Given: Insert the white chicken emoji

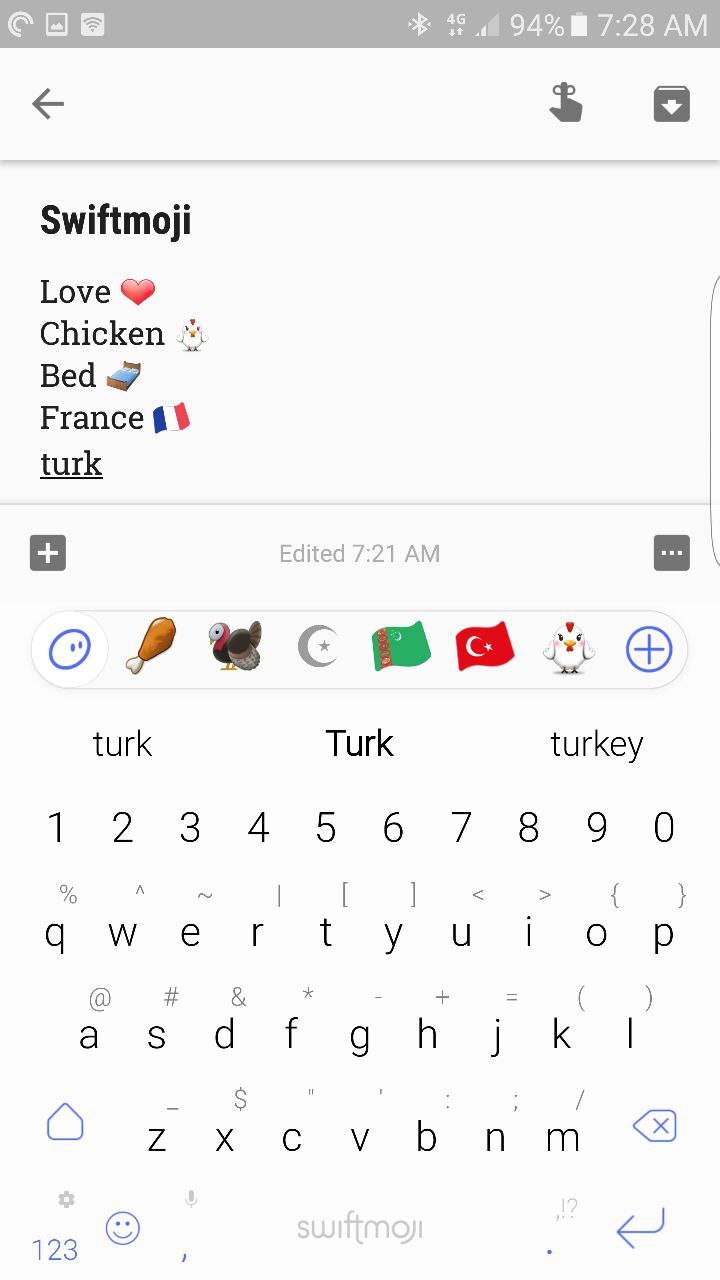Looking at the screenshot, I should 568,647.
